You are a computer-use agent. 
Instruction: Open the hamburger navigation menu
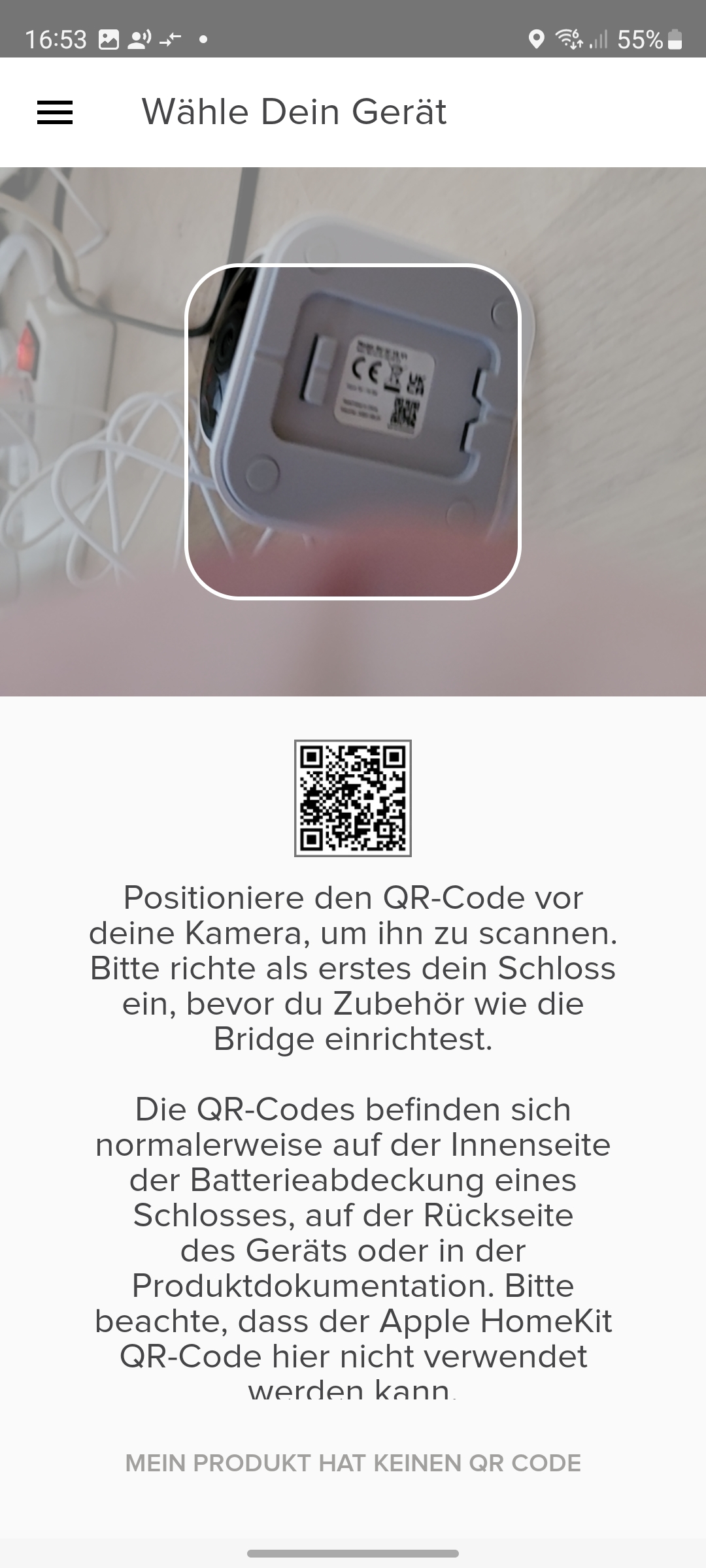(55, 112)
